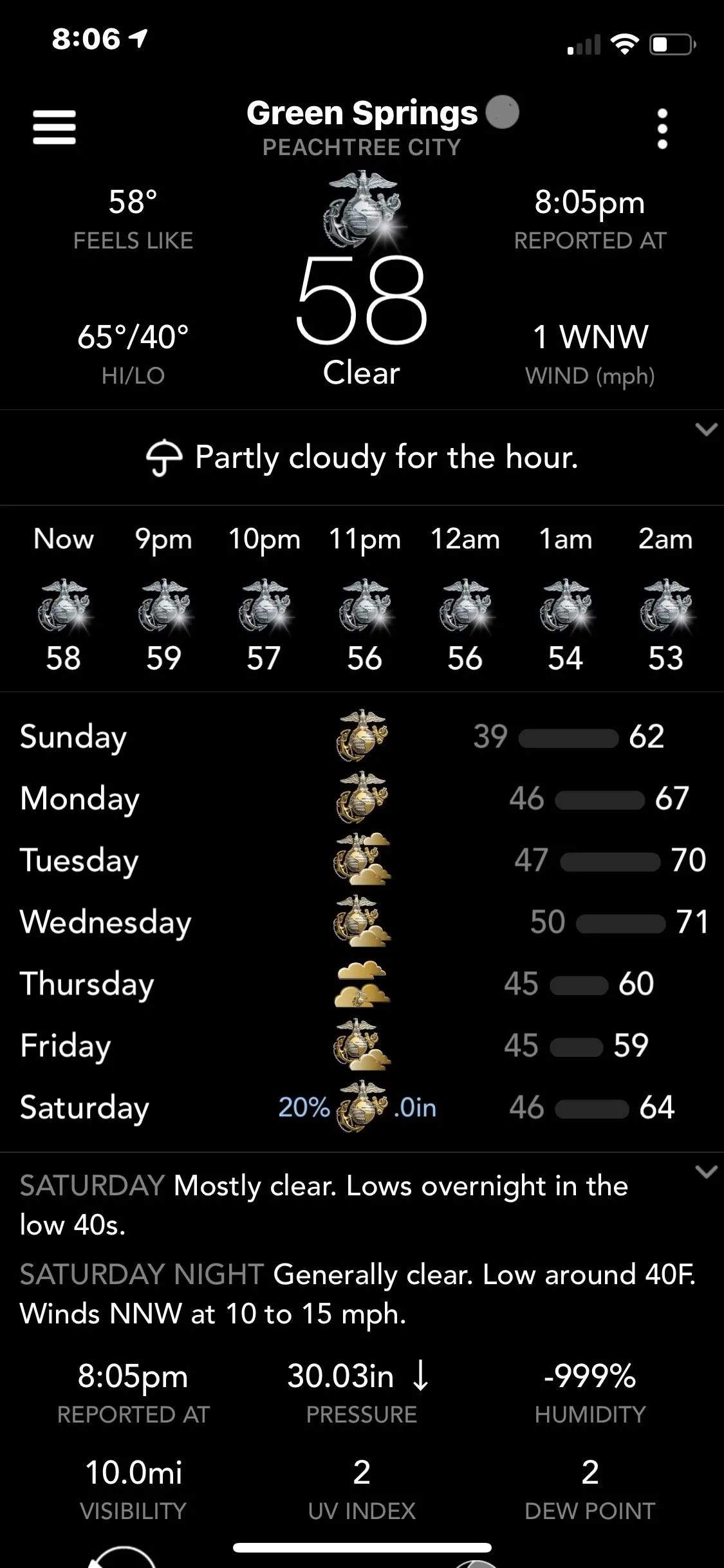Open Saturday's forecast with 20% rain
724x1568 pixels.
tap(360, 1107)
